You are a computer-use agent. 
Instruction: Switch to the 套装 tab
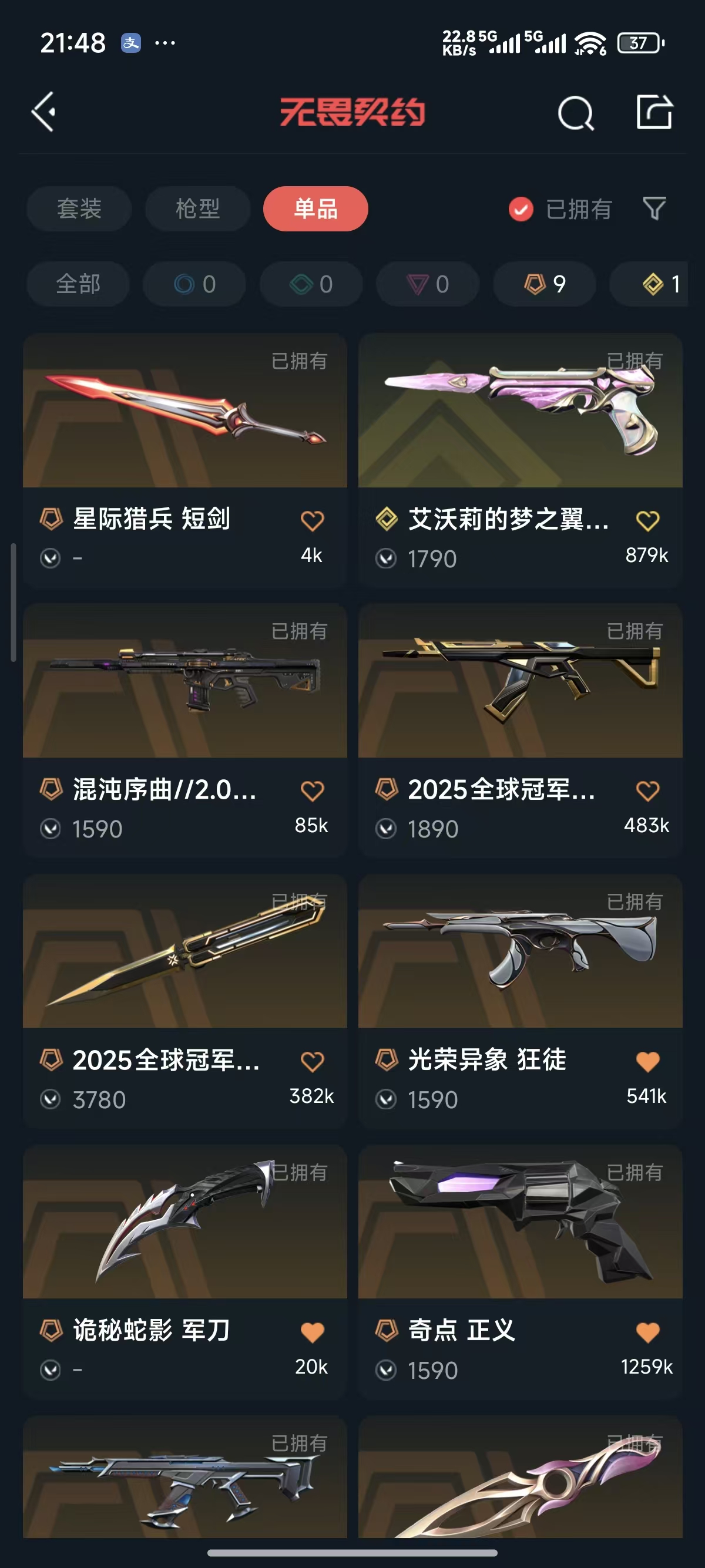[x=79, y=209]
